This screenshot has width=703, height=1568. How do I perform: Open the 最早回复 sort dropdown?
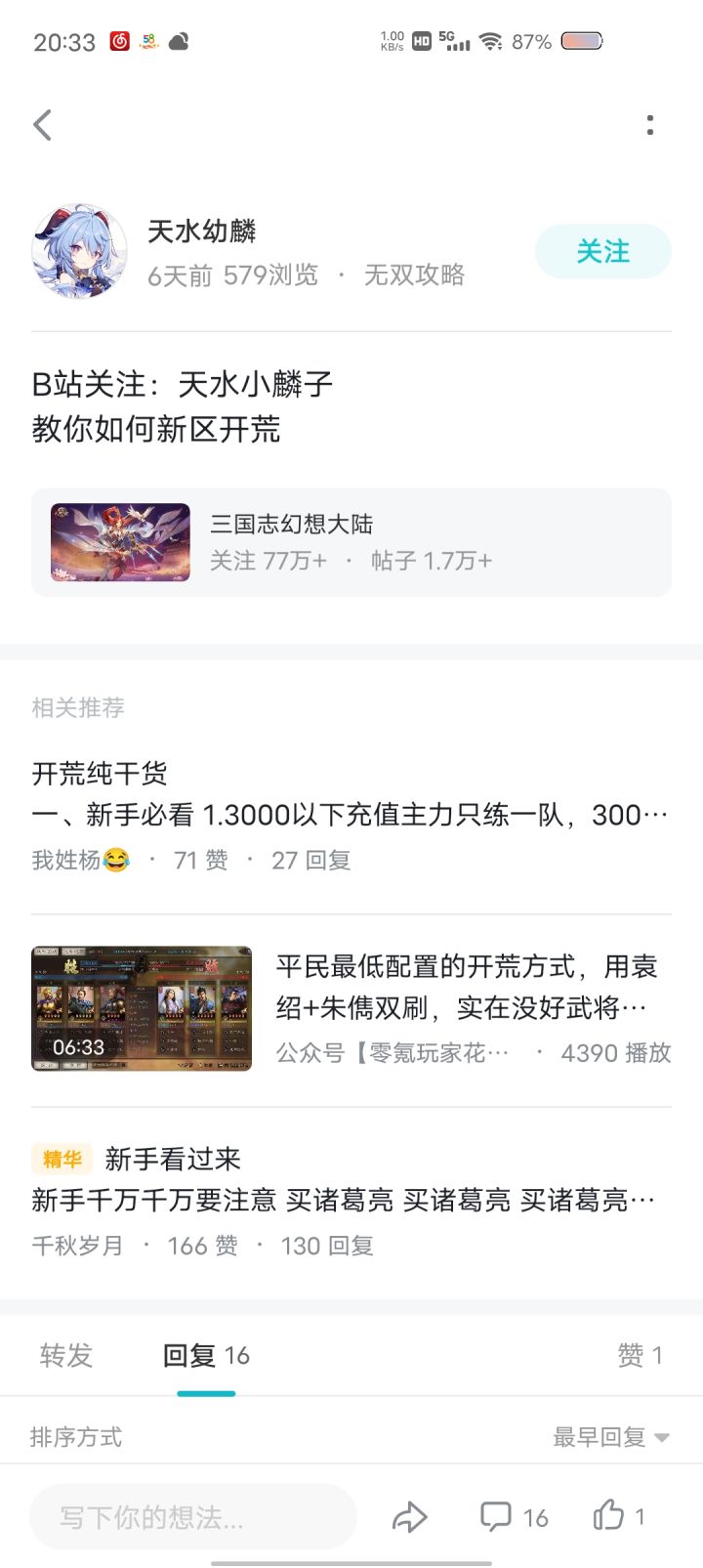click(x=610, y=1436)
